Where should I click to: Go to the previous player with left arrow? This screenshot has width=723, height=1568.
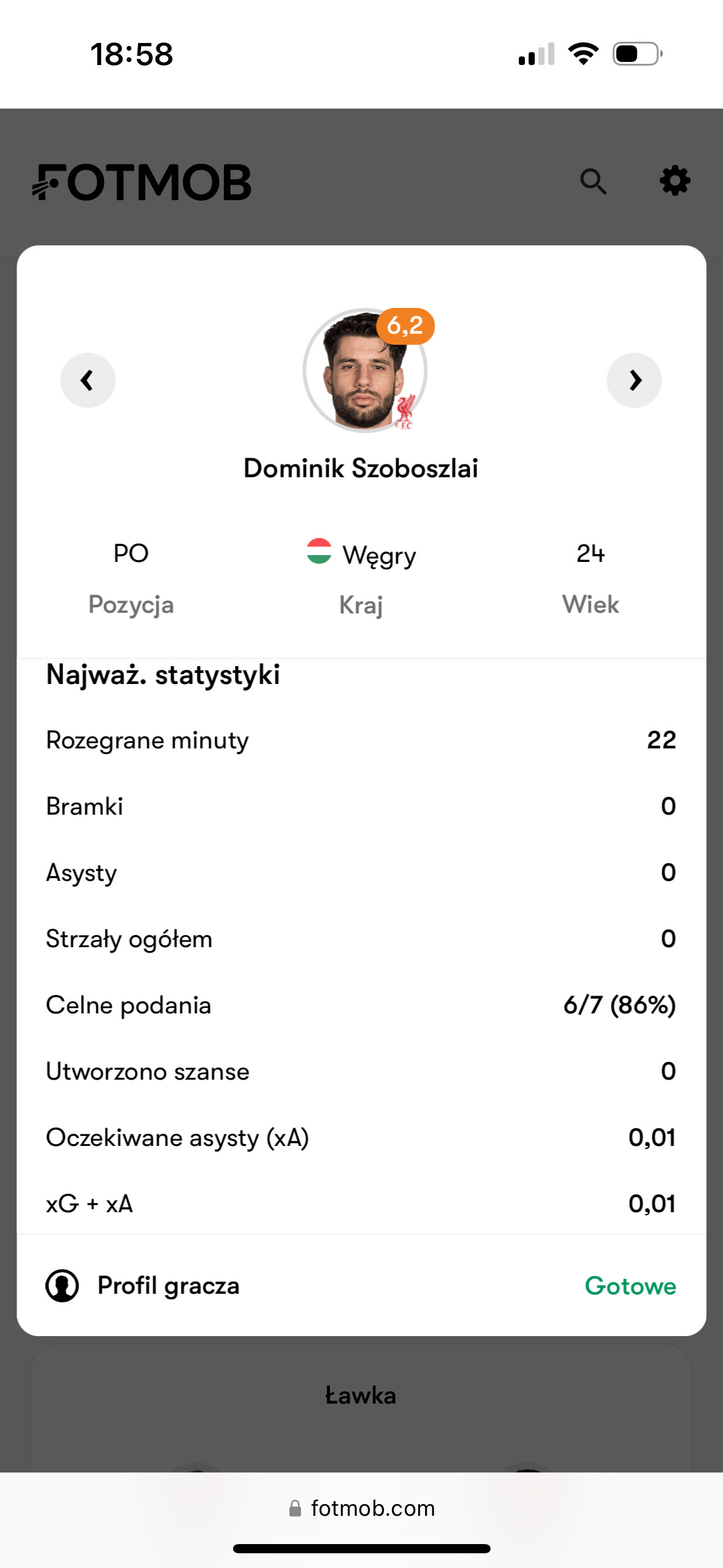tap(88, 380)
